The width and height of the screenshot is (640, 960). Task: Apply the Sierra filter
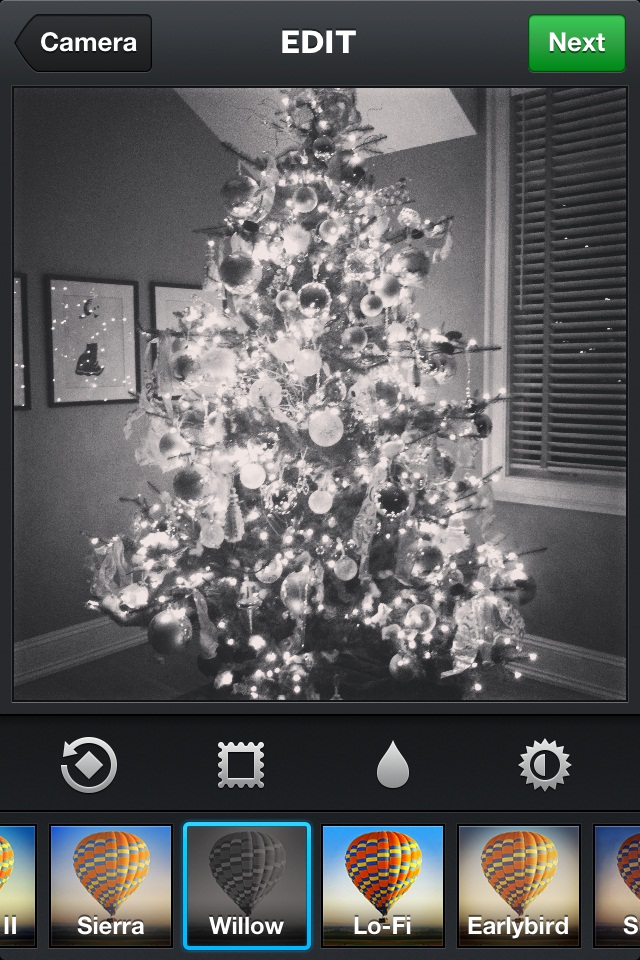coord(111,885)
